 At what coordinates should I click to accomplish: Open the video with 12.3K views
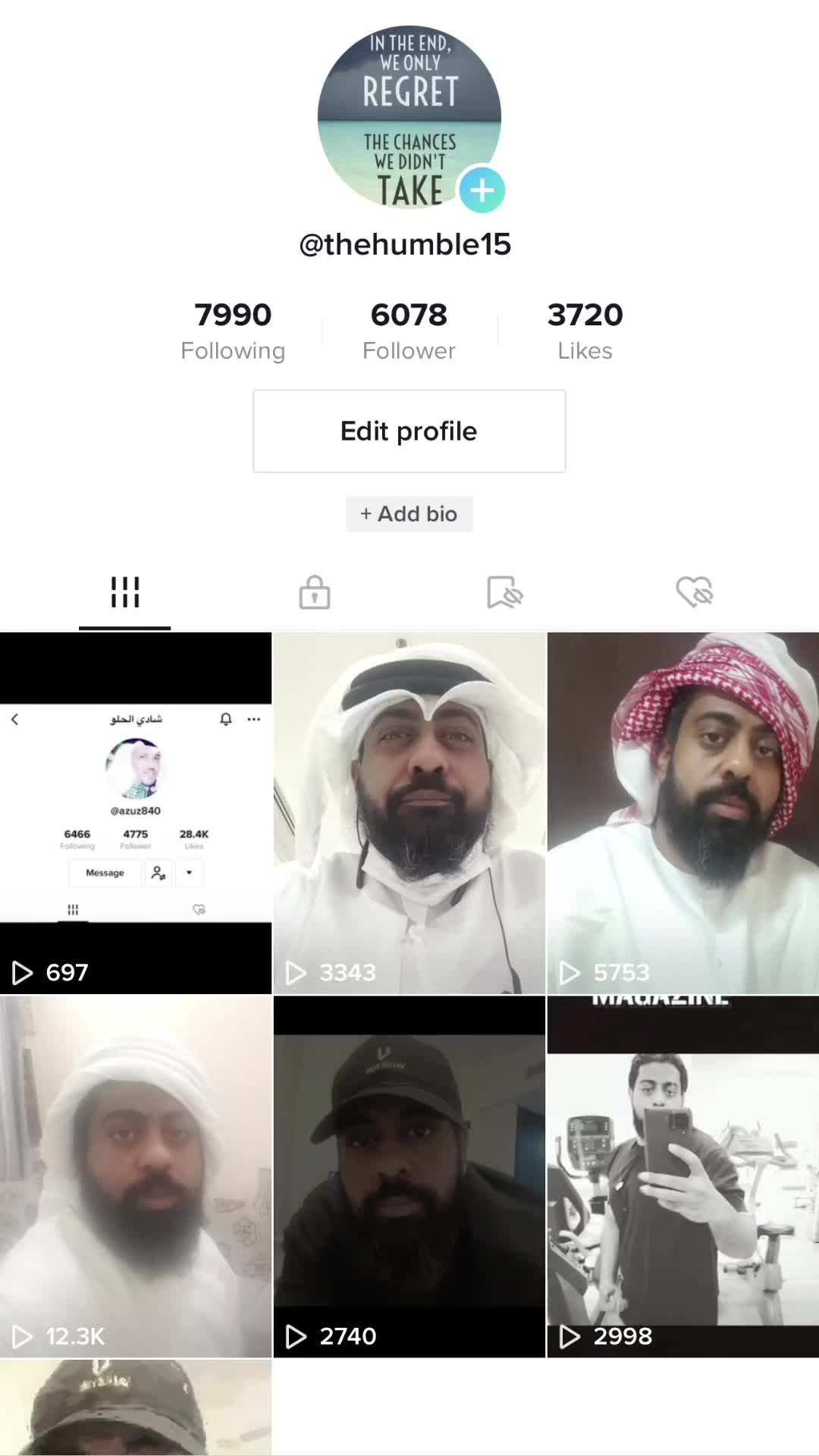tap(136, 1177)
